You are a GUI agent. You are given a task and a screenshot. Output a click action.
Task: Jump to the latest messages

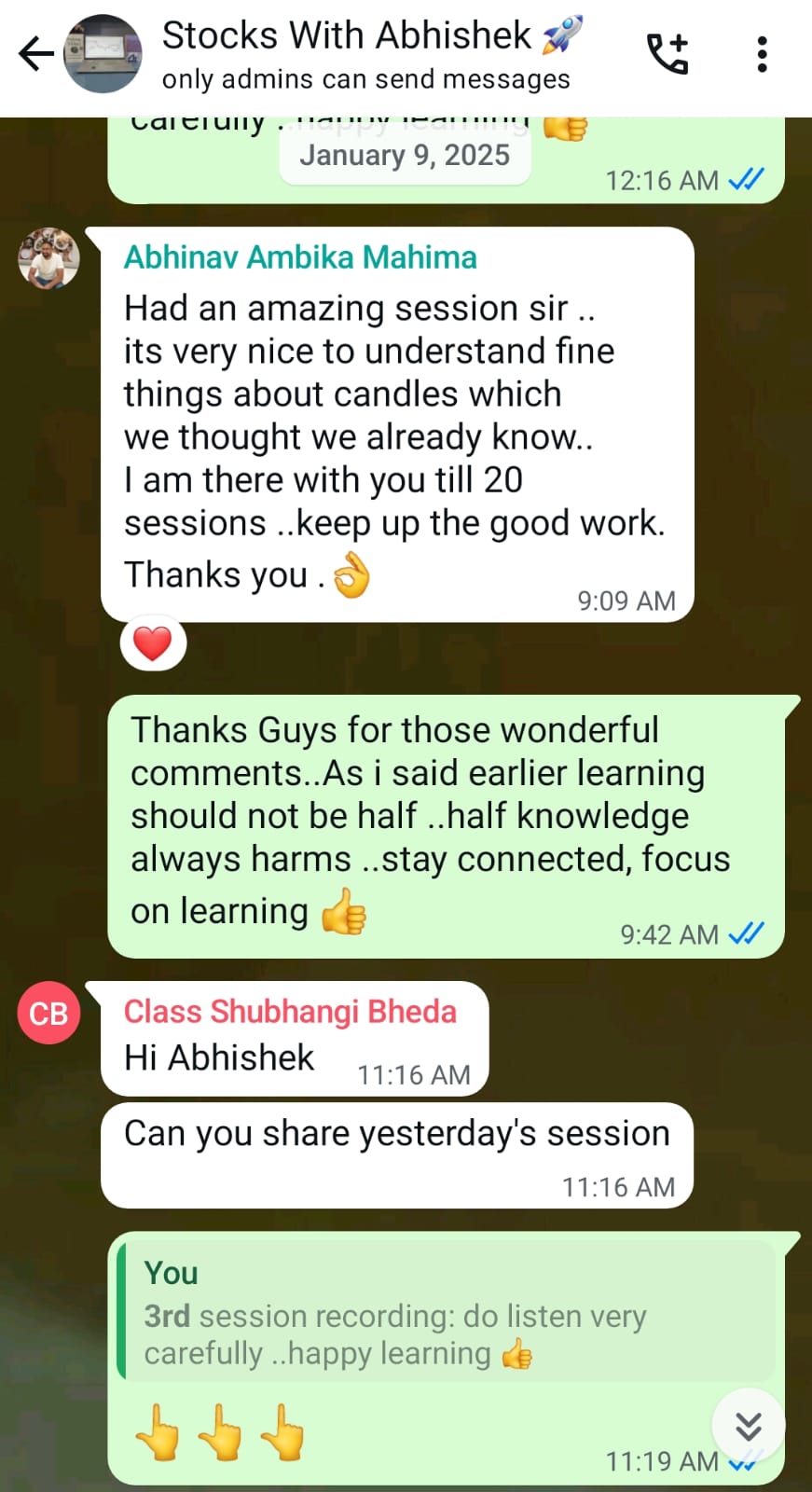748,1427
